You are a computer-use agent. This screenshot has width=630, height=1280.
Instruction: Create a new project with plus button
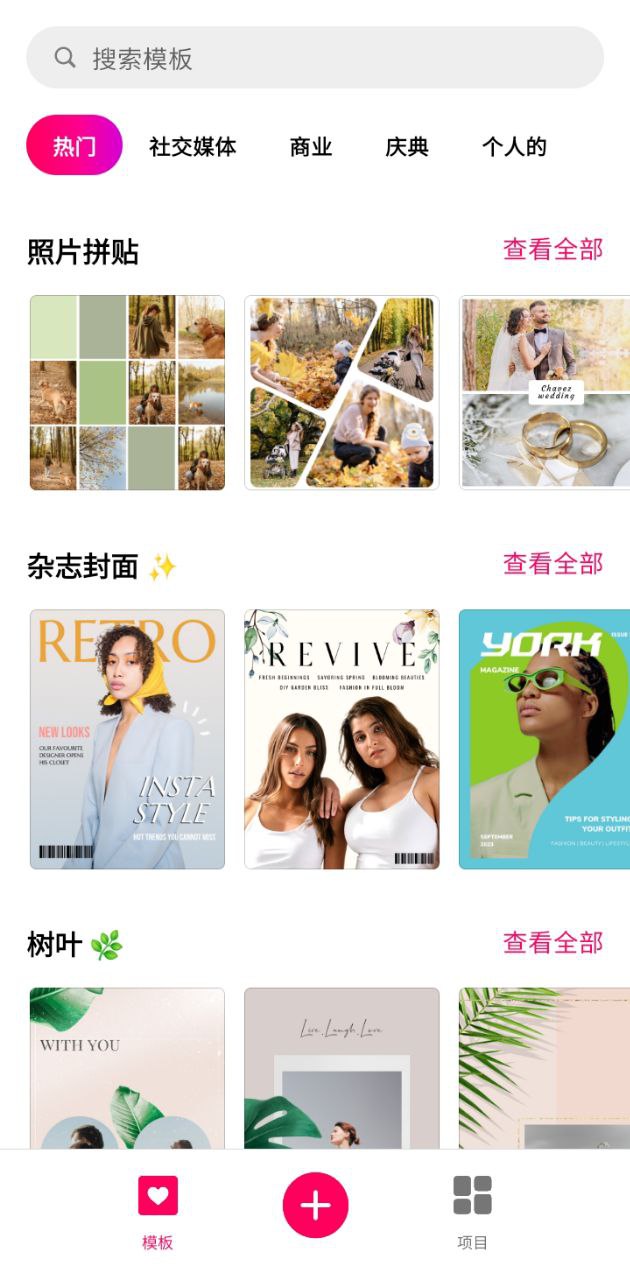[315, 1205]
